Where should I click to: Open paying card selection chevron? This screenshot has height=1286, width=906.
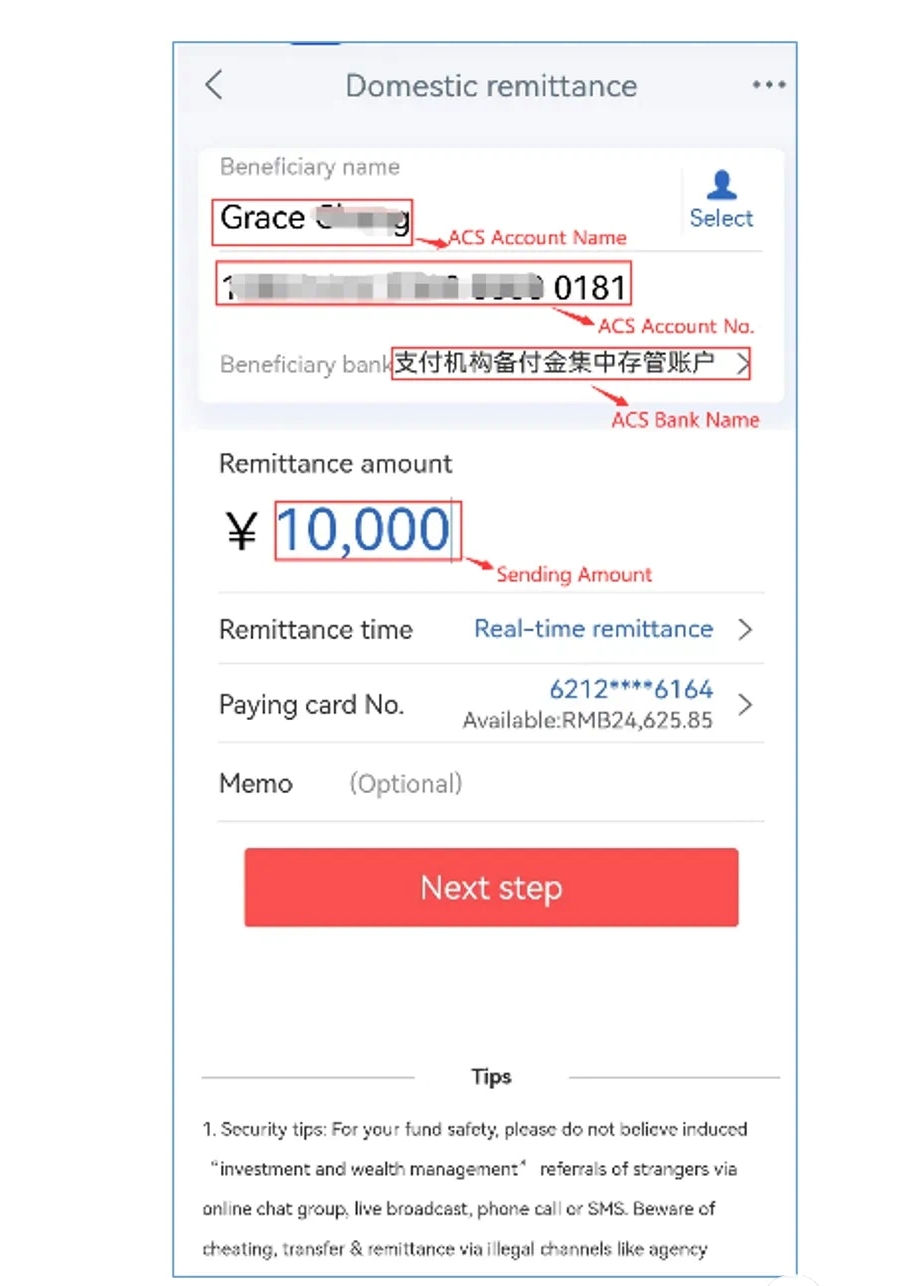coord(744,704)
